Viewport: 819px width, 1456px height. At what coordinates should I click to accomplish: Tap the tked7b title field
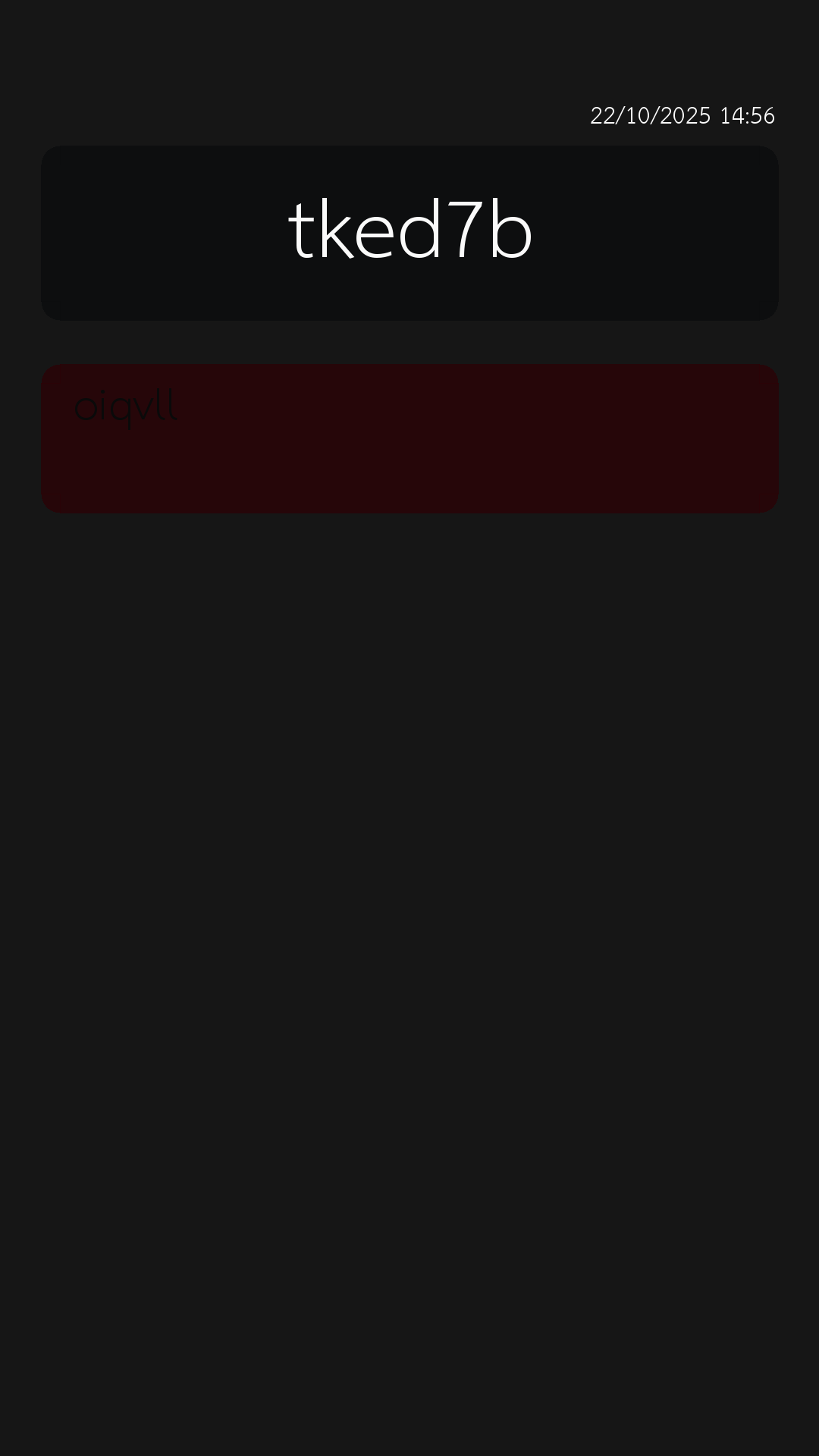(x=409, y=232)
